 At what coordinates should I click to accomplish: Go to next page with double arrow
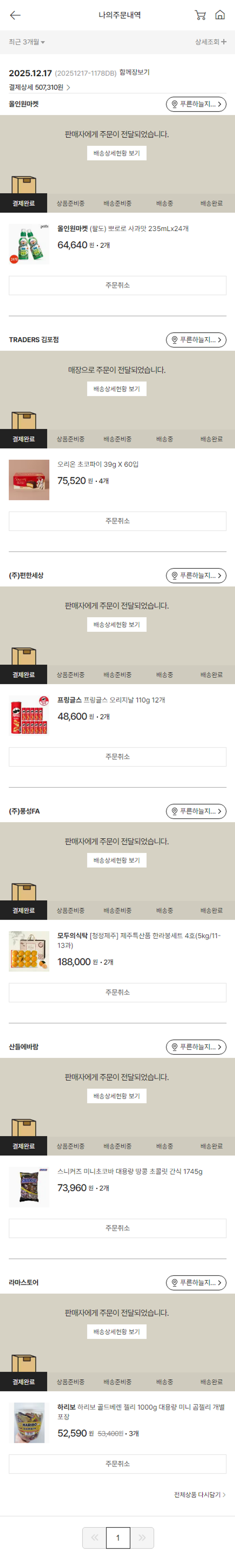[x=142, y=1538]
